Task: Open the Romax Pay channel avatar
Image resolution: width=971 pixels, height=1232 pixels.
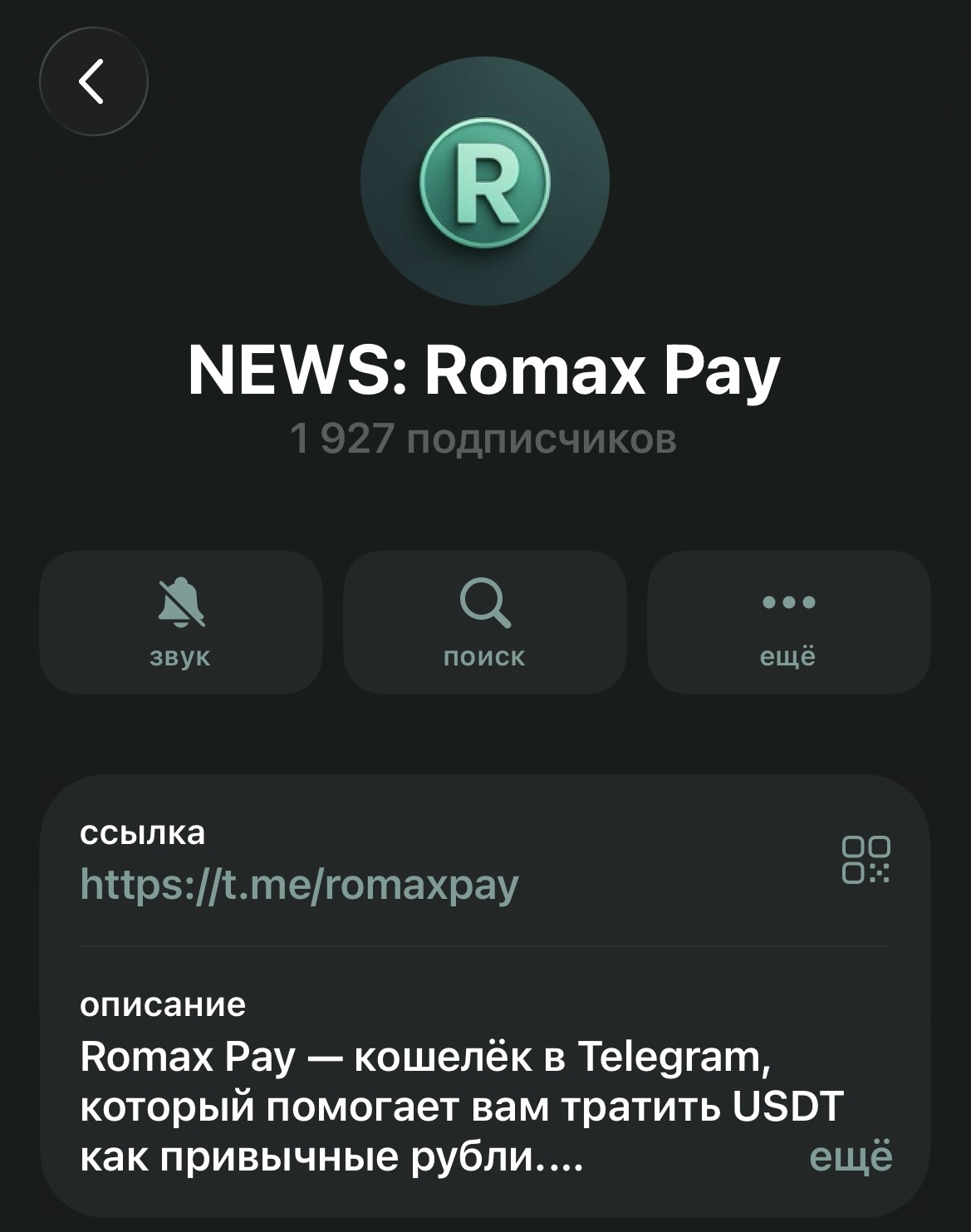Action: pos(485,181)
